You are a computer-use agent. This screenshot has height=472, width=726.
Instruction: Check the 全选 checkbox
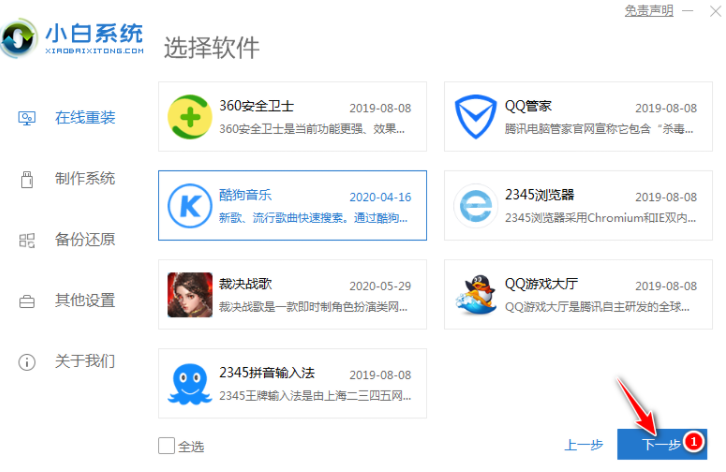165,445
